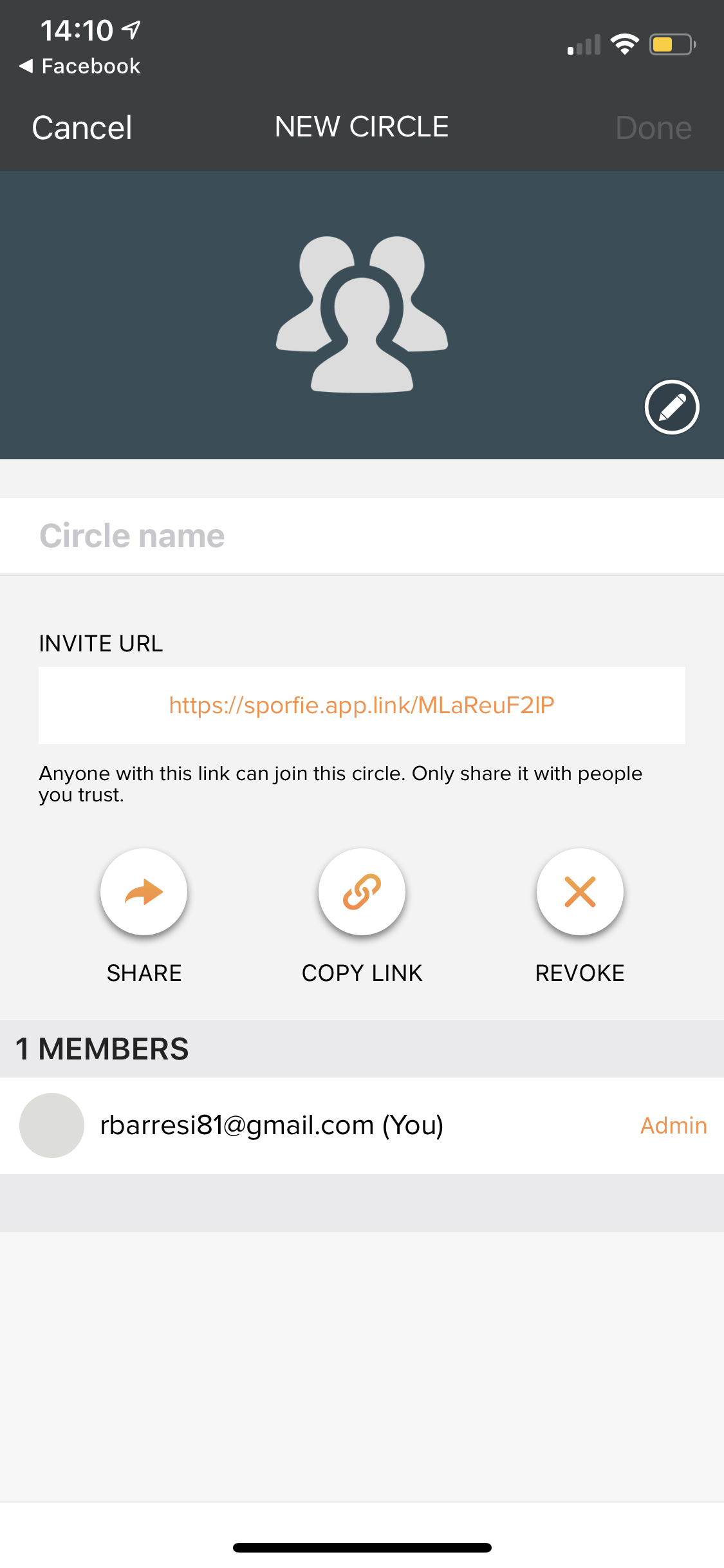724x1568 pixels.
Task: Share the invite link
Action: coord(144,892)
